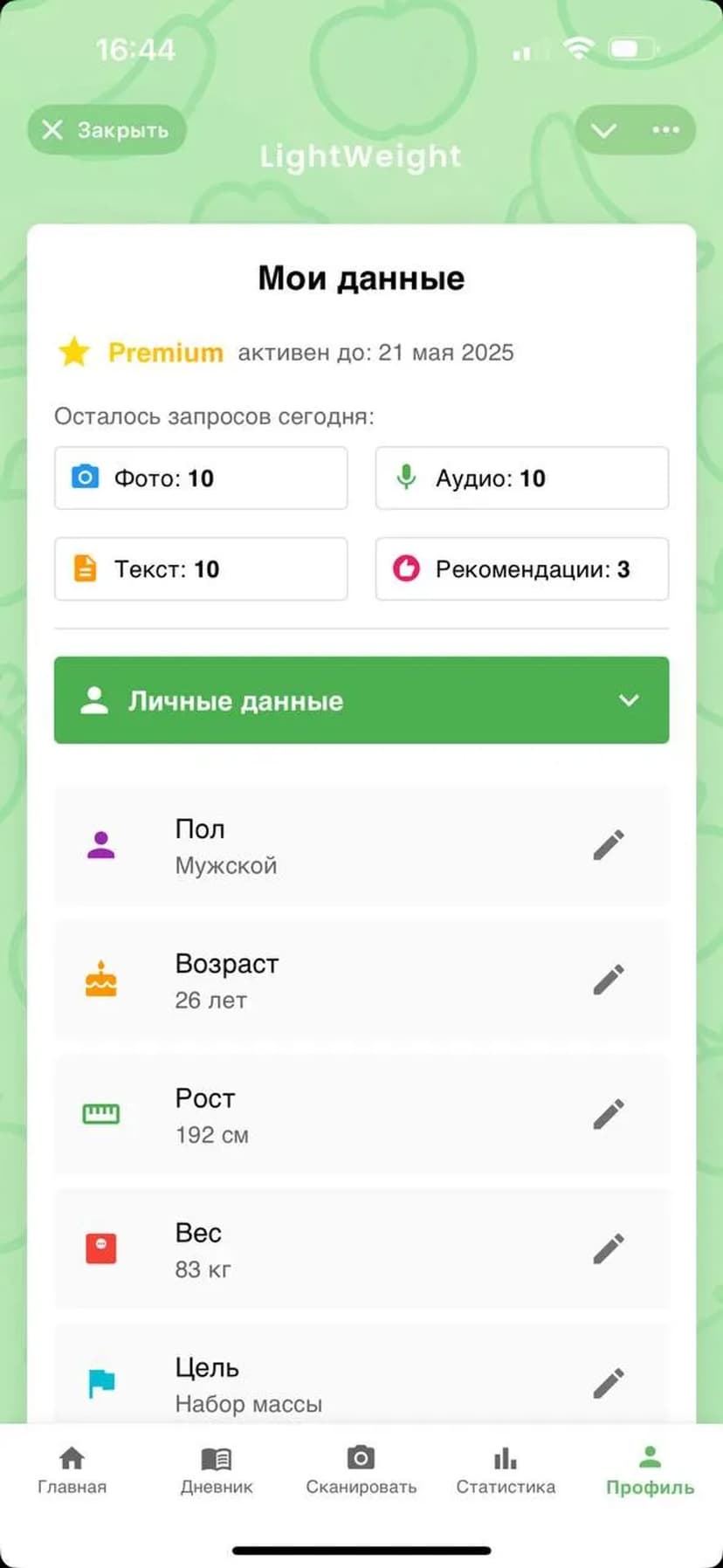Edit the Вес value
The width and height of the screenshot is (723, 1568).
click(x=609, y=1248)
